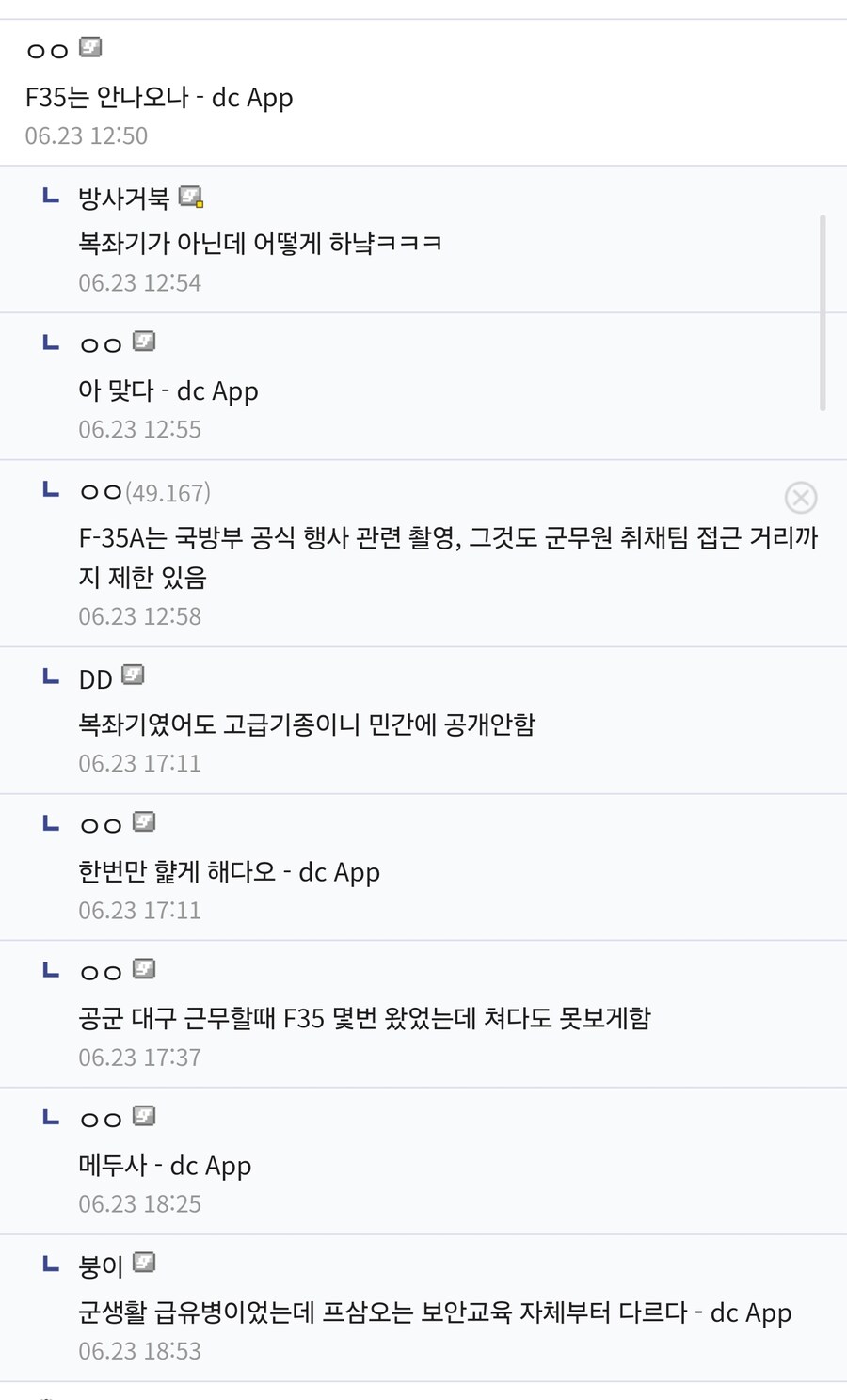Click gallog icon of the '아 맞다' commenter
847x1400 pixels.
pos(142,342)
